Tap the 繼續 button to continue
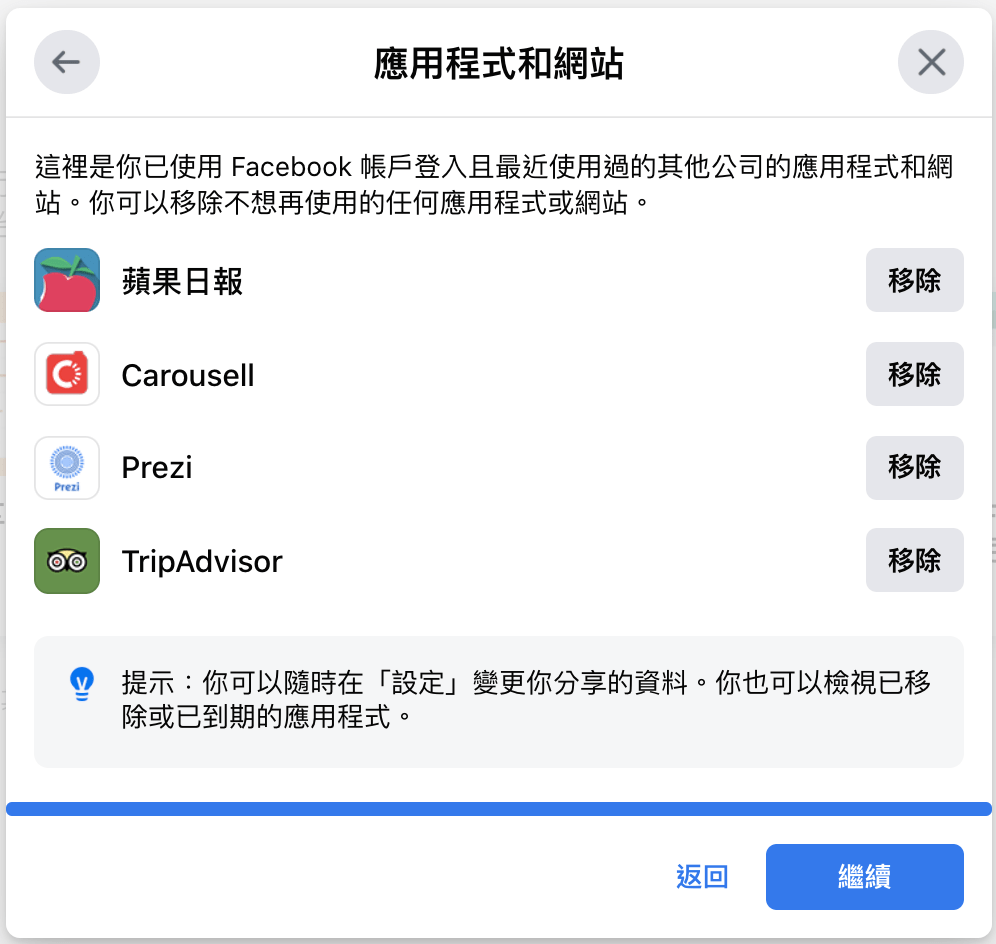 pyautogui.click(x=864, y=877)
